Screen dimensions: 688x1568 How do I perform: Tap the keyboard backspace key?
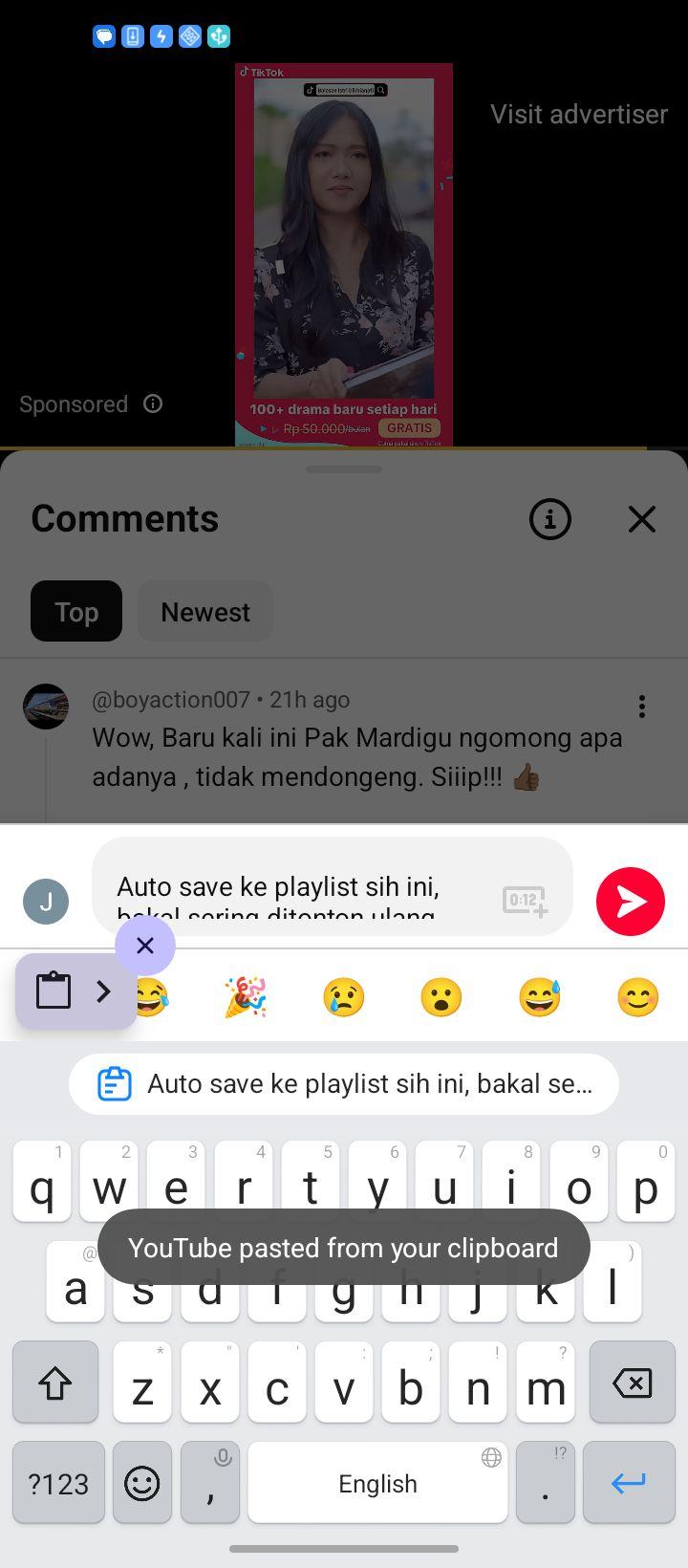click(x=632, y=1383)
